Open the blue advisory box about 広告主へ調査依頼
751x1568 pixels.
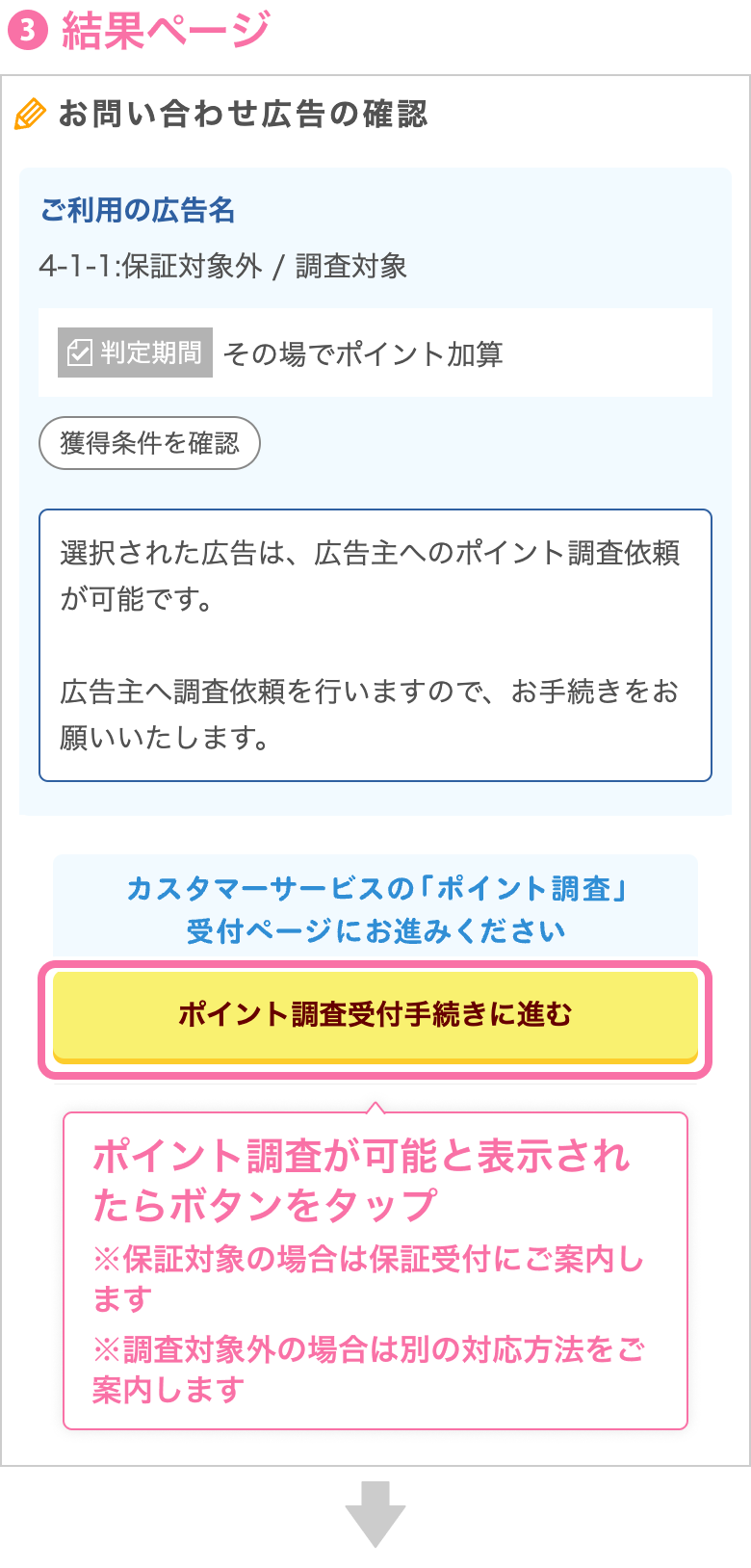375,643
